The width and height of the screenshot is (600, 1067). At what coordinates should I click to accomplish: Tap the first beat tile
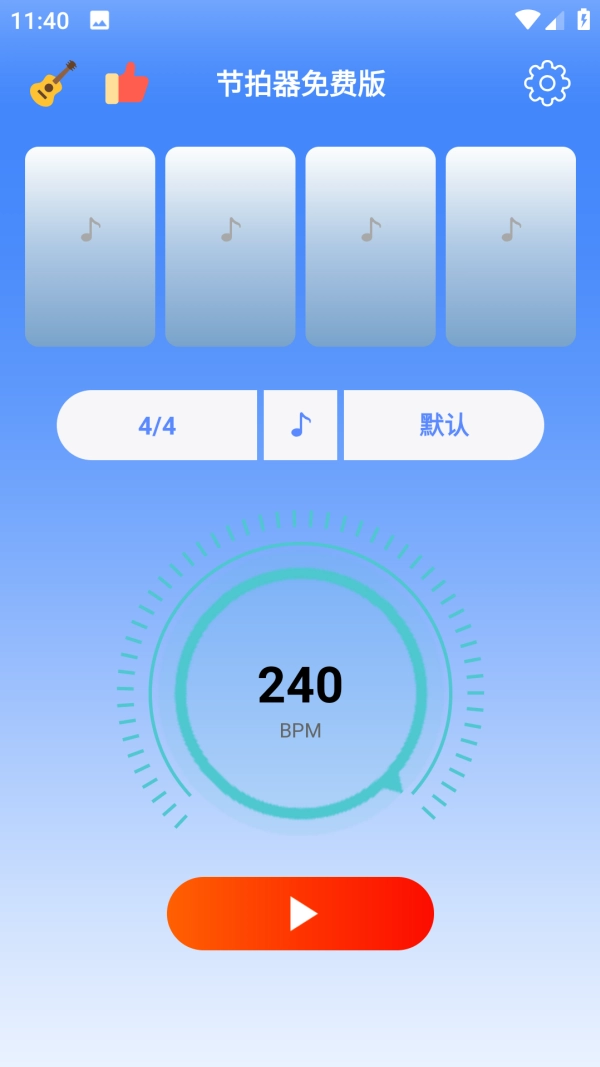(x=90, y=246)
